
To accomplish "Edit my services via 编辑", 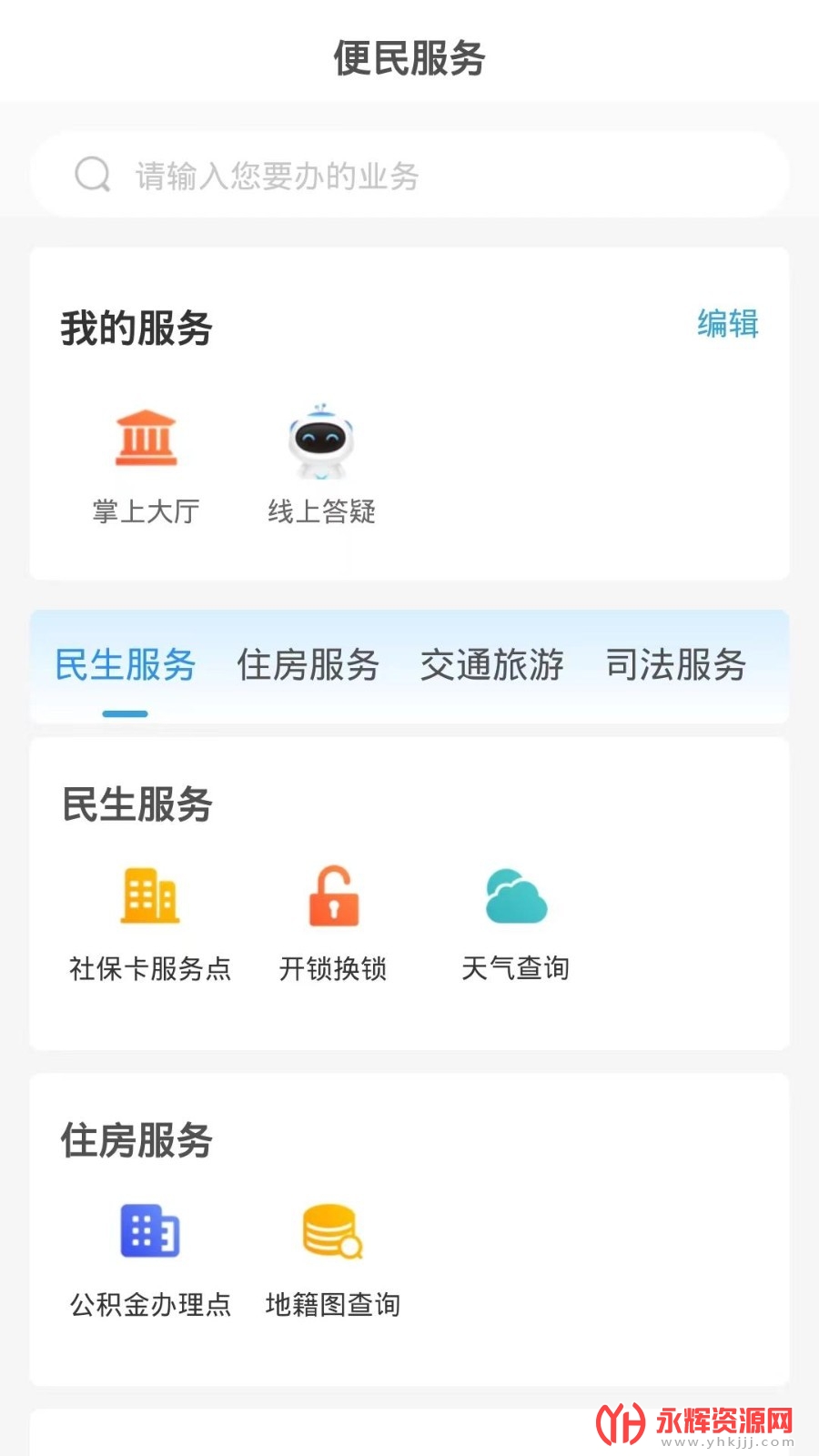I will (727, 324).
